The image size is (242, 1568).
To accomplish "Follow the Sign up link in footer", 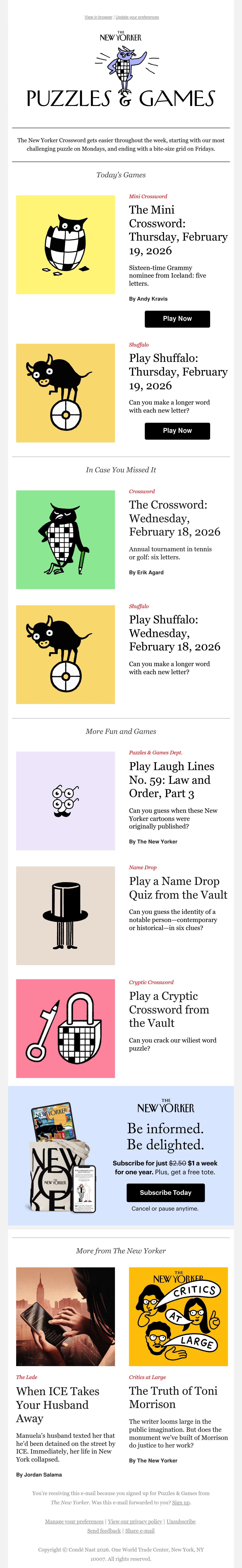I will [181, 1502].
